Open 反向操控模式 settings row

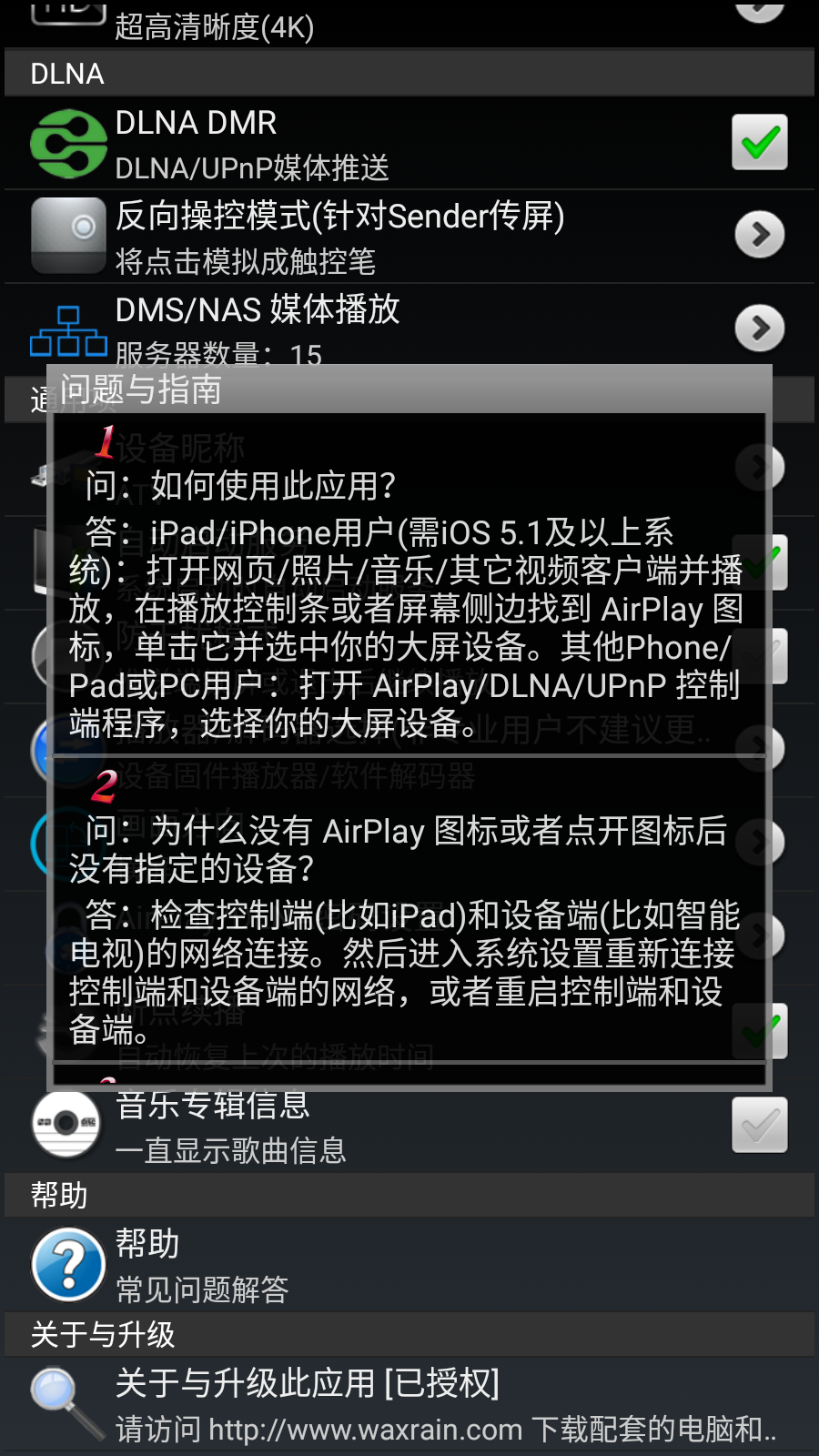(409, 237)
